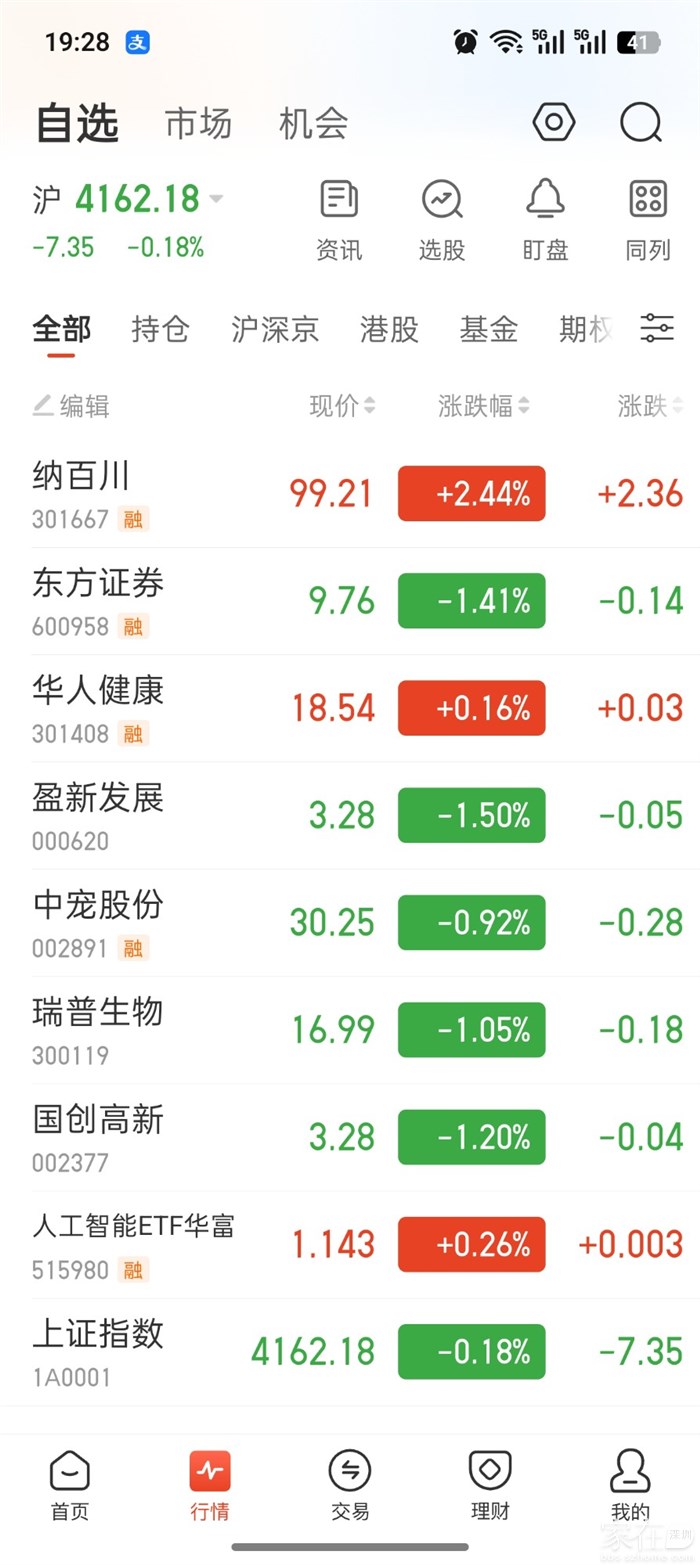
Task: Open 资讯 news shortcut
Action: [339, 221]
